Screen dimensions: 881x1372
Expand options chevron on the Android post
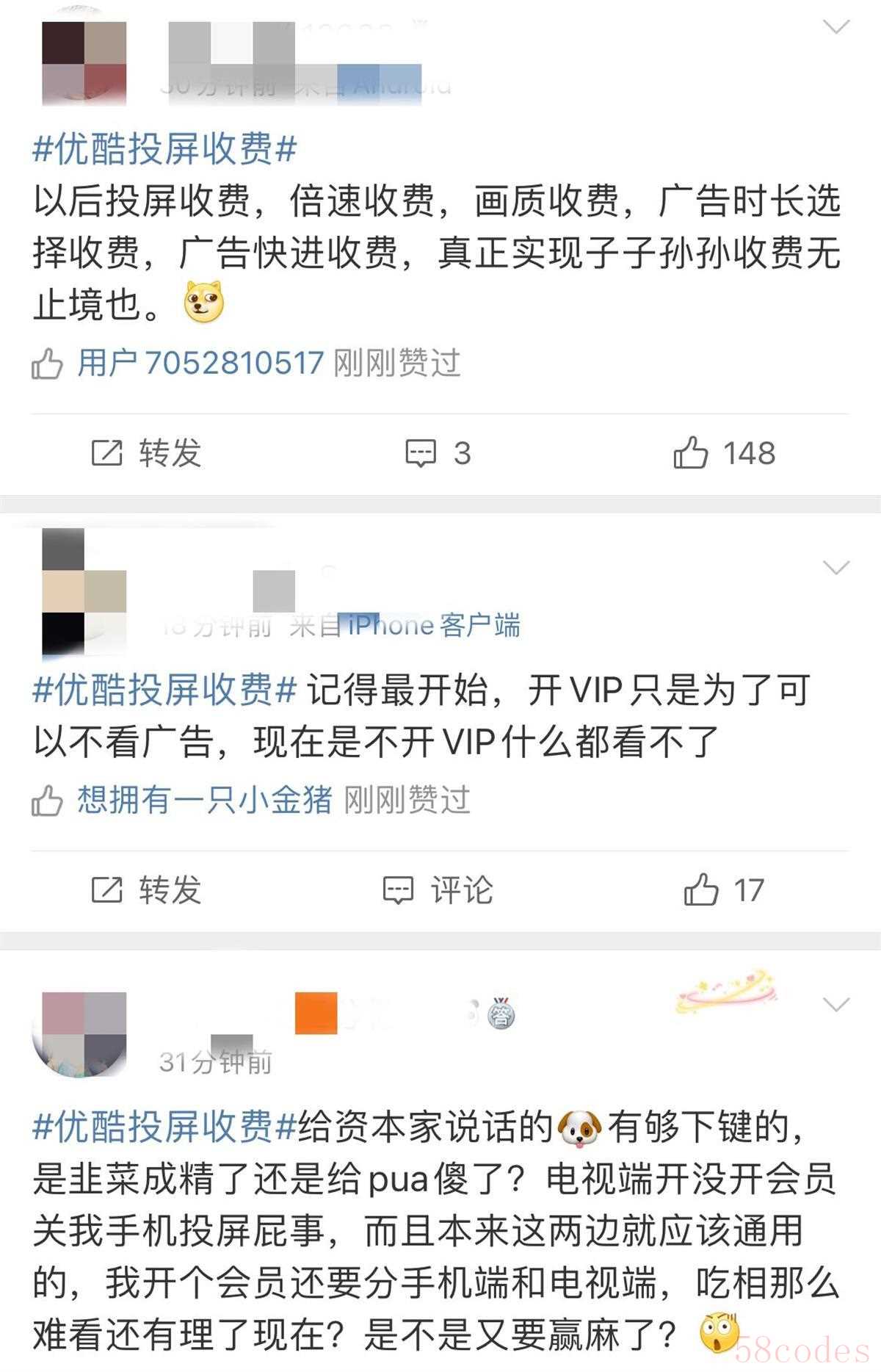pos(836,28)
